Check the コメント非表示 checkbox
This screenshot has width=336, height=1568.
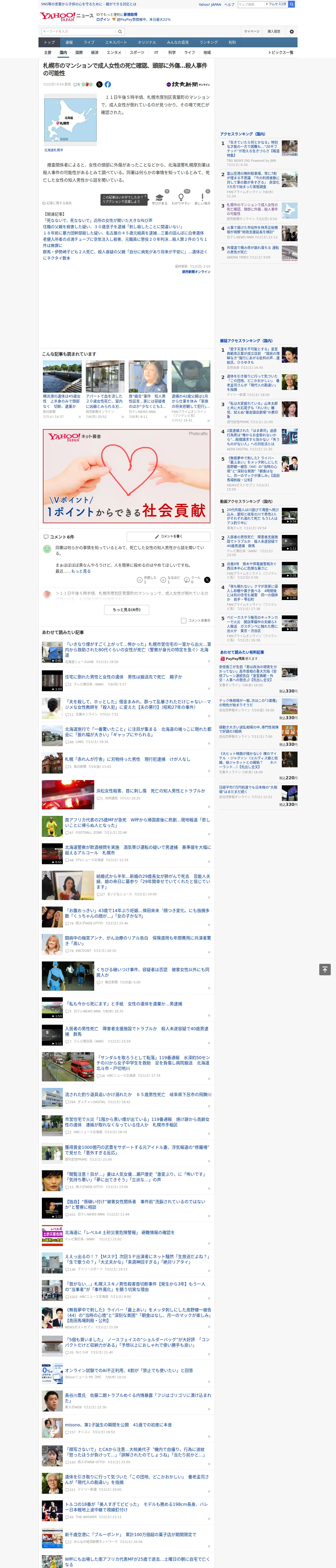pos(183,621)
